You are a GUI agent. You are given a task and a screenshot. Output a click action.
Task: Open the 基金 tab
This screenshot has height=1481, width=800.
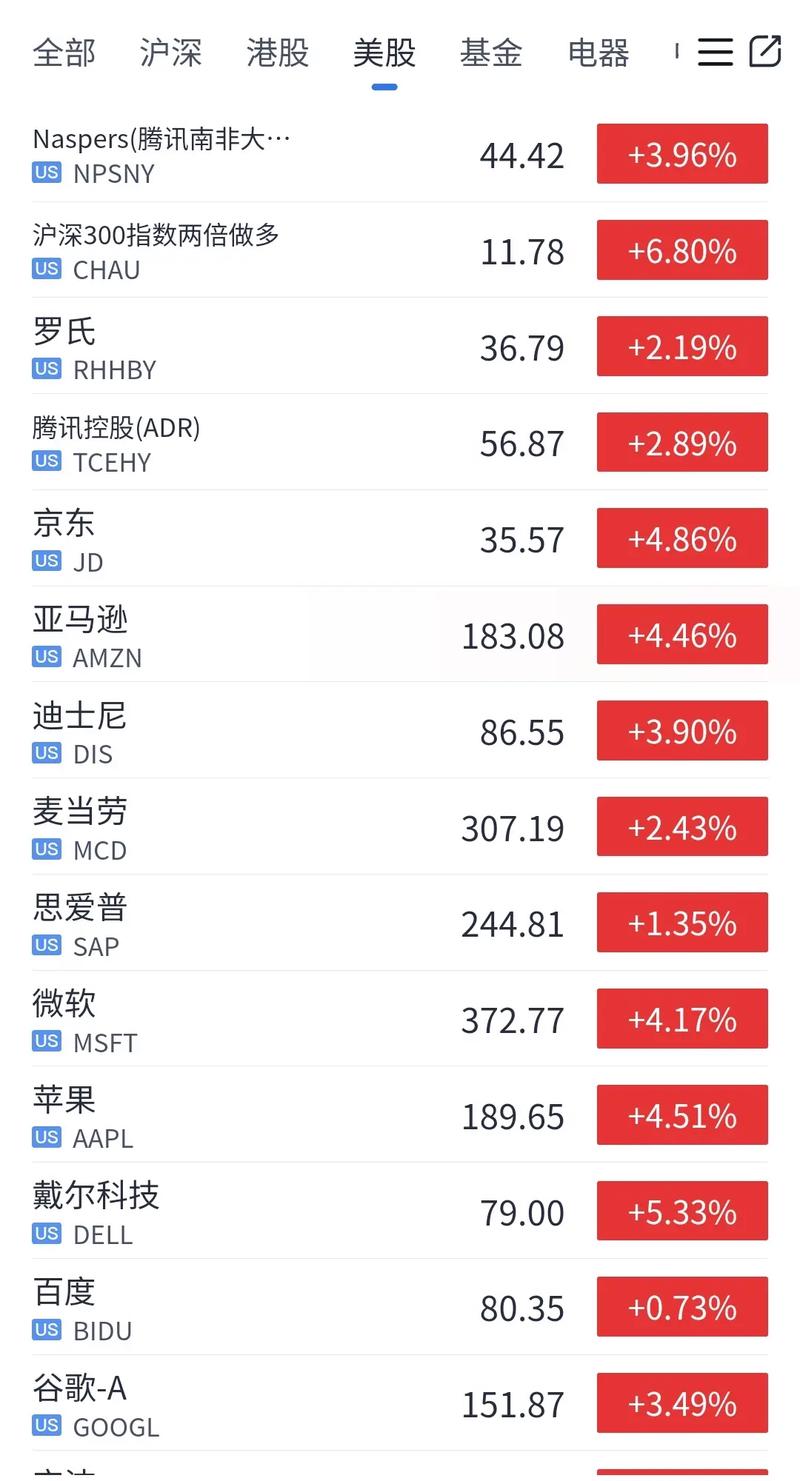point(490,53)
